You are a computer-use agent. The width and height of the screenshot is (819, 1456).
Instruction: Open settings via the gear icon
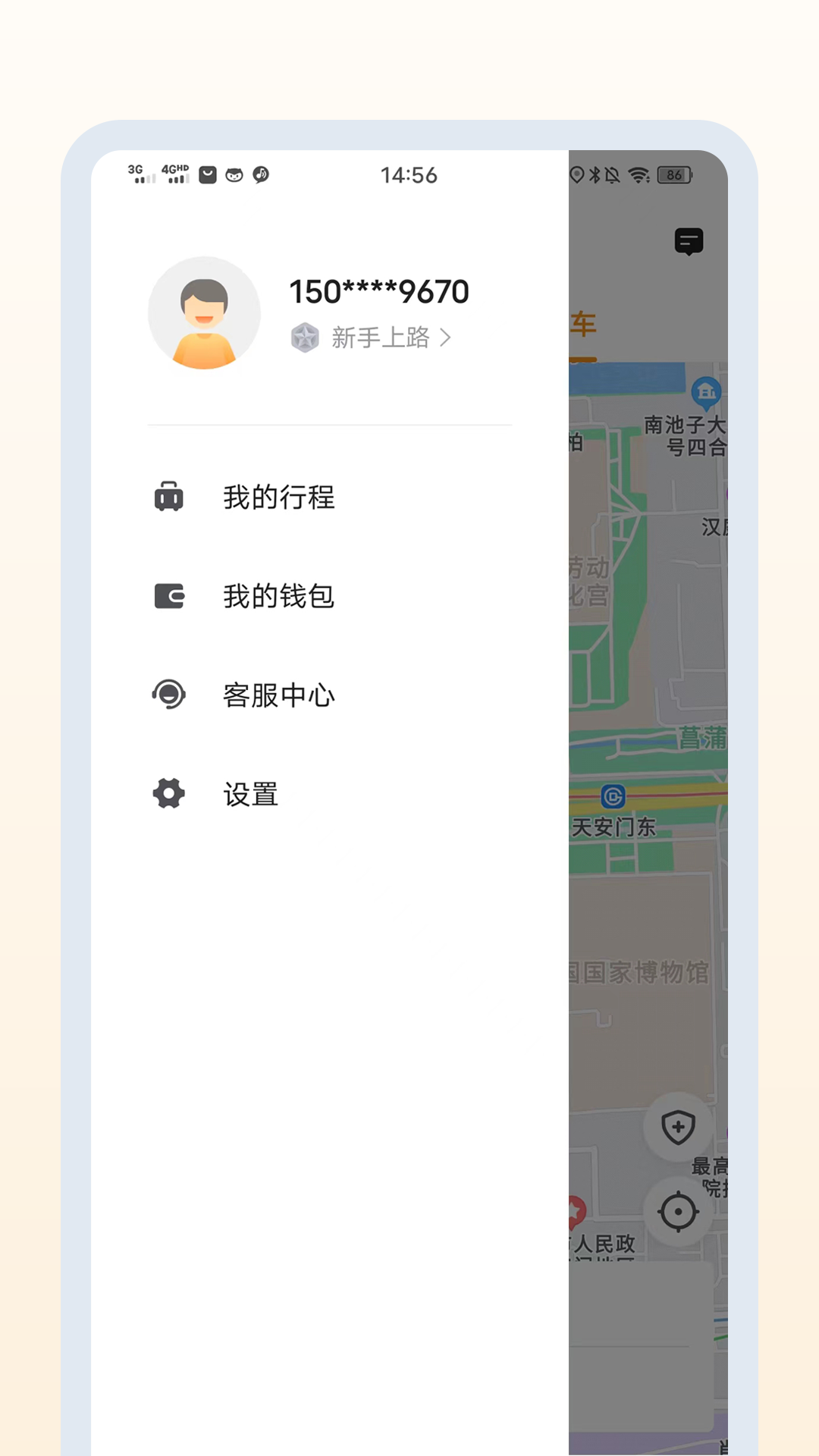[x=168, y=793]
